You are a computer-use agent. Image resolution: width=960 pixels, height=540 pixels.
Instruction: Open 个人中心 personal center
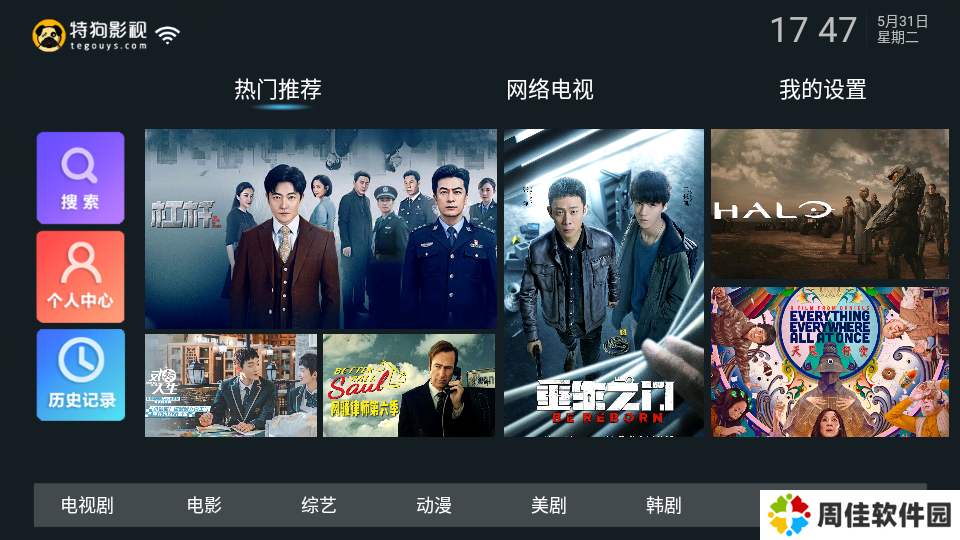pos(80,276)
